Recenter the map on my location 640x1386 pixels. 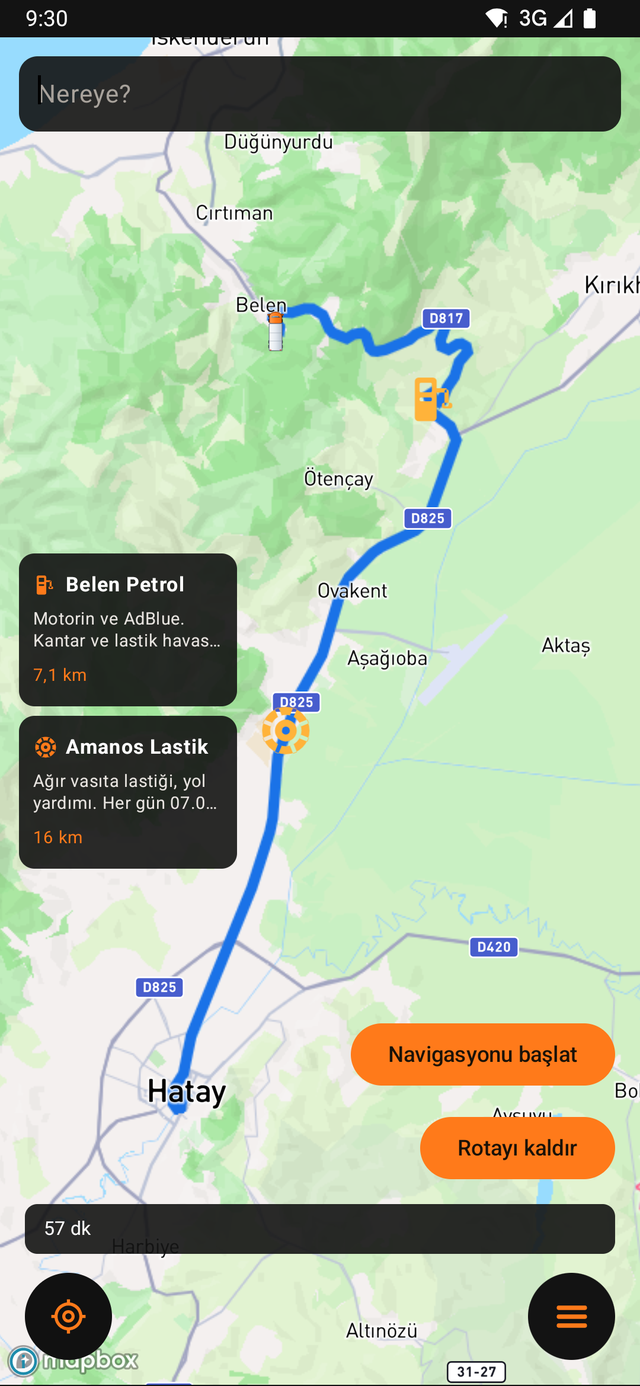click(x=68, y=1316)
